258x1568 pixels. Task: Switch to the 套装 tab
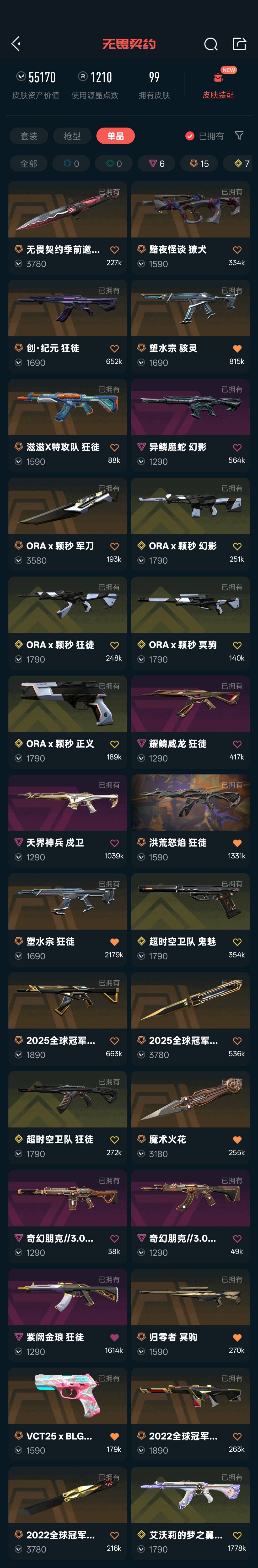[29, 136]
